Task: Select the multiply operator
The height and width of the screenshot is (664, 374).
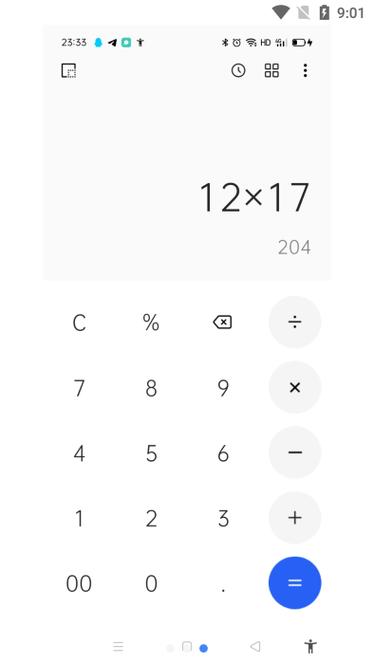Action: tap(295, 387)
